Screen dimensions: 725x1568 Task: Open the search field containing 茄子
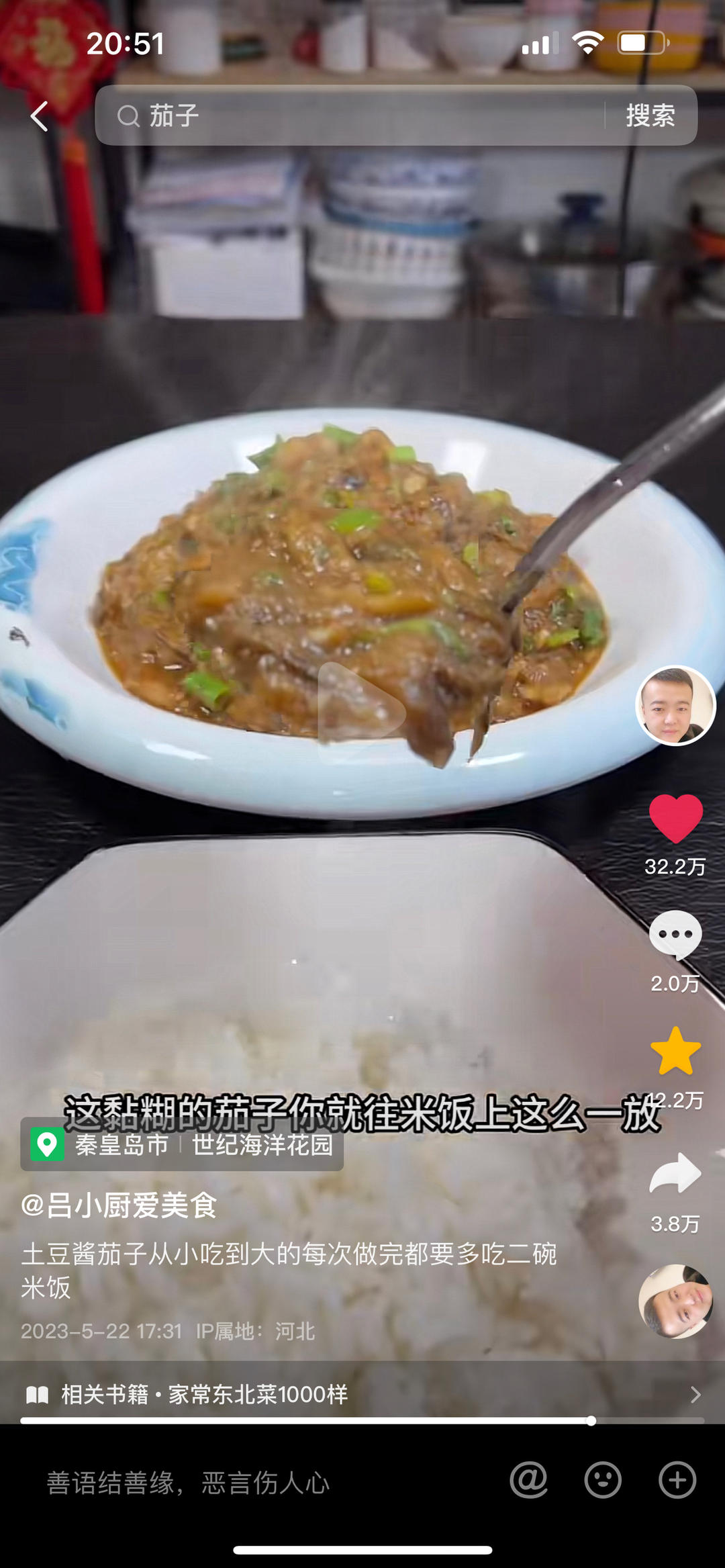pyautogui.click(x=349, y=116)
